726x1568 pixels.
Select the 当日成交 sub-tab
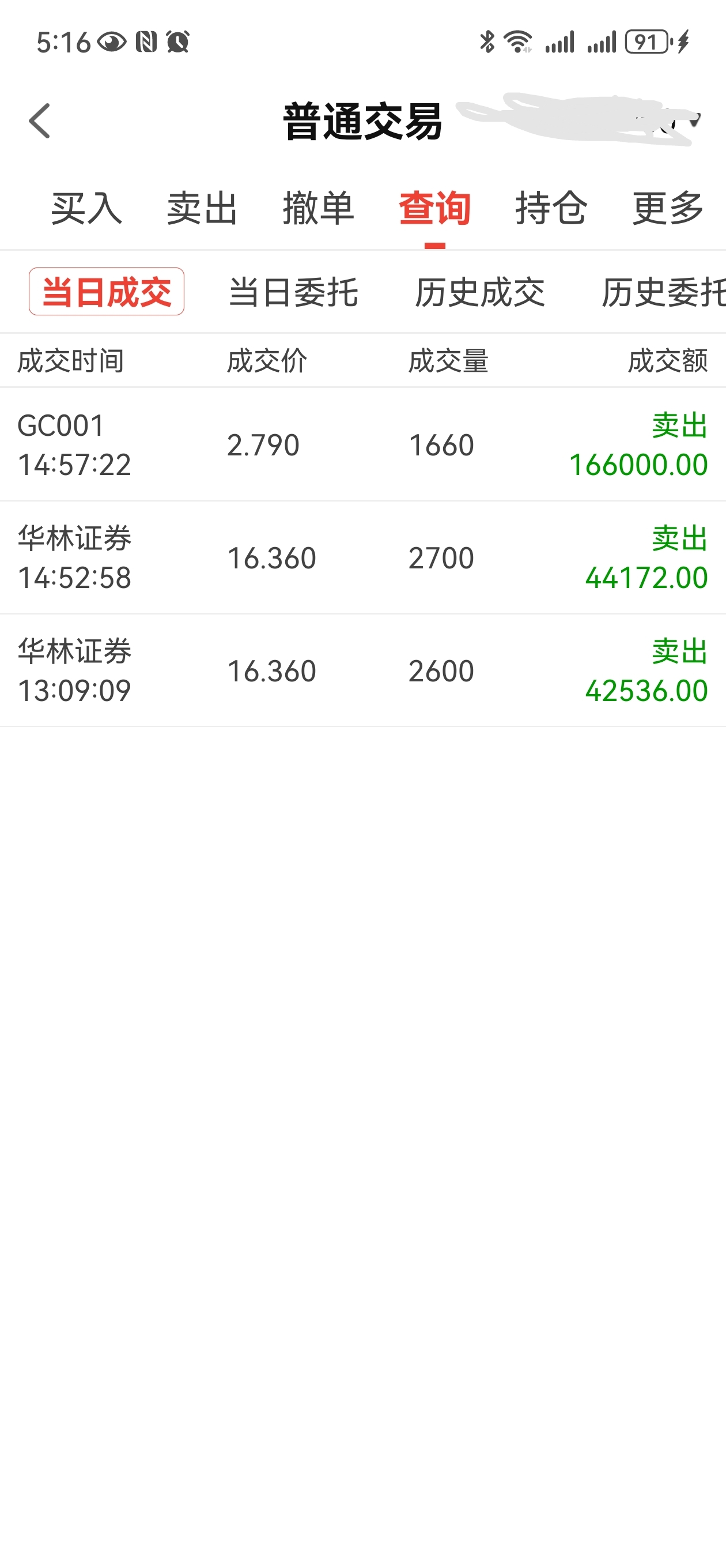click(107, 292)
